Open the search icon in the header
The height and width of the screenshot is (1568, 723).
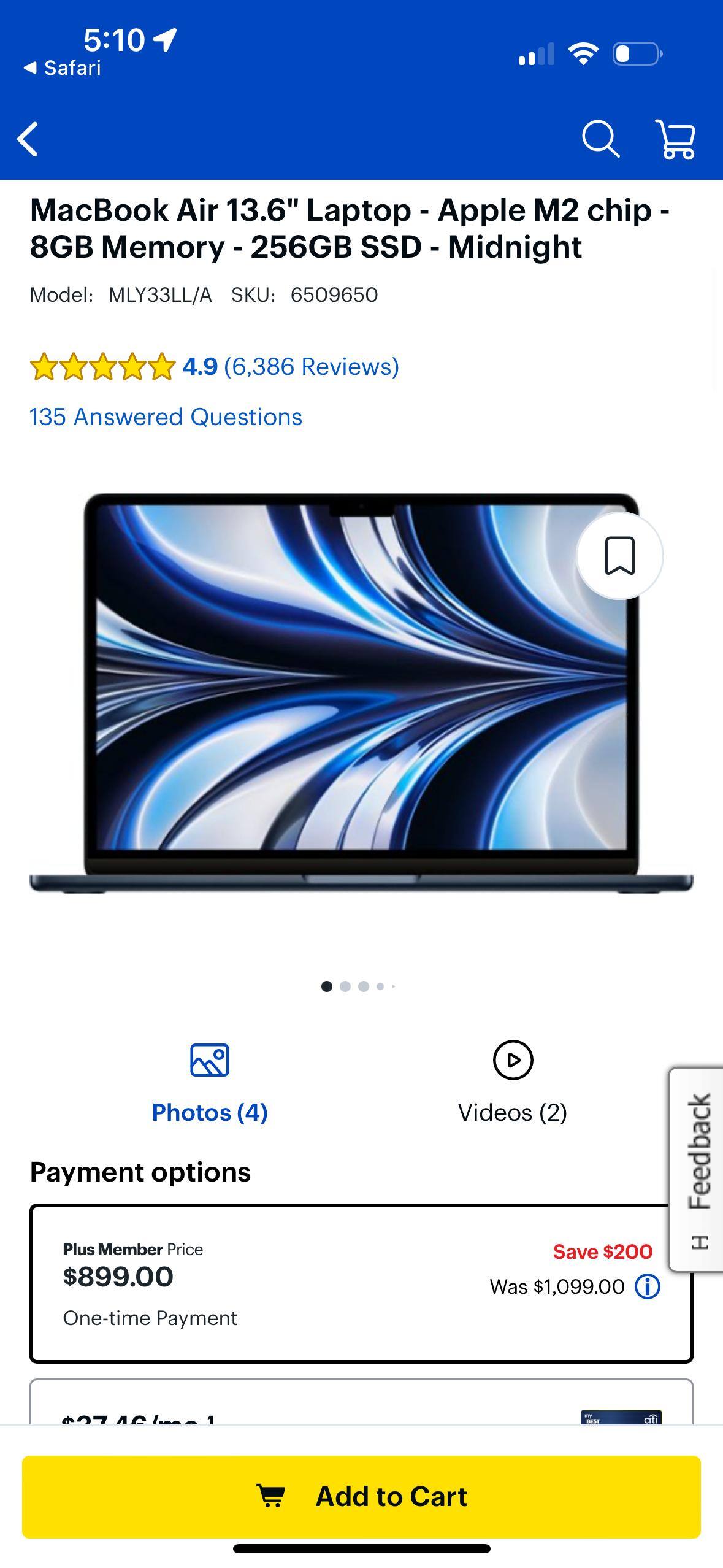point(603,139)
